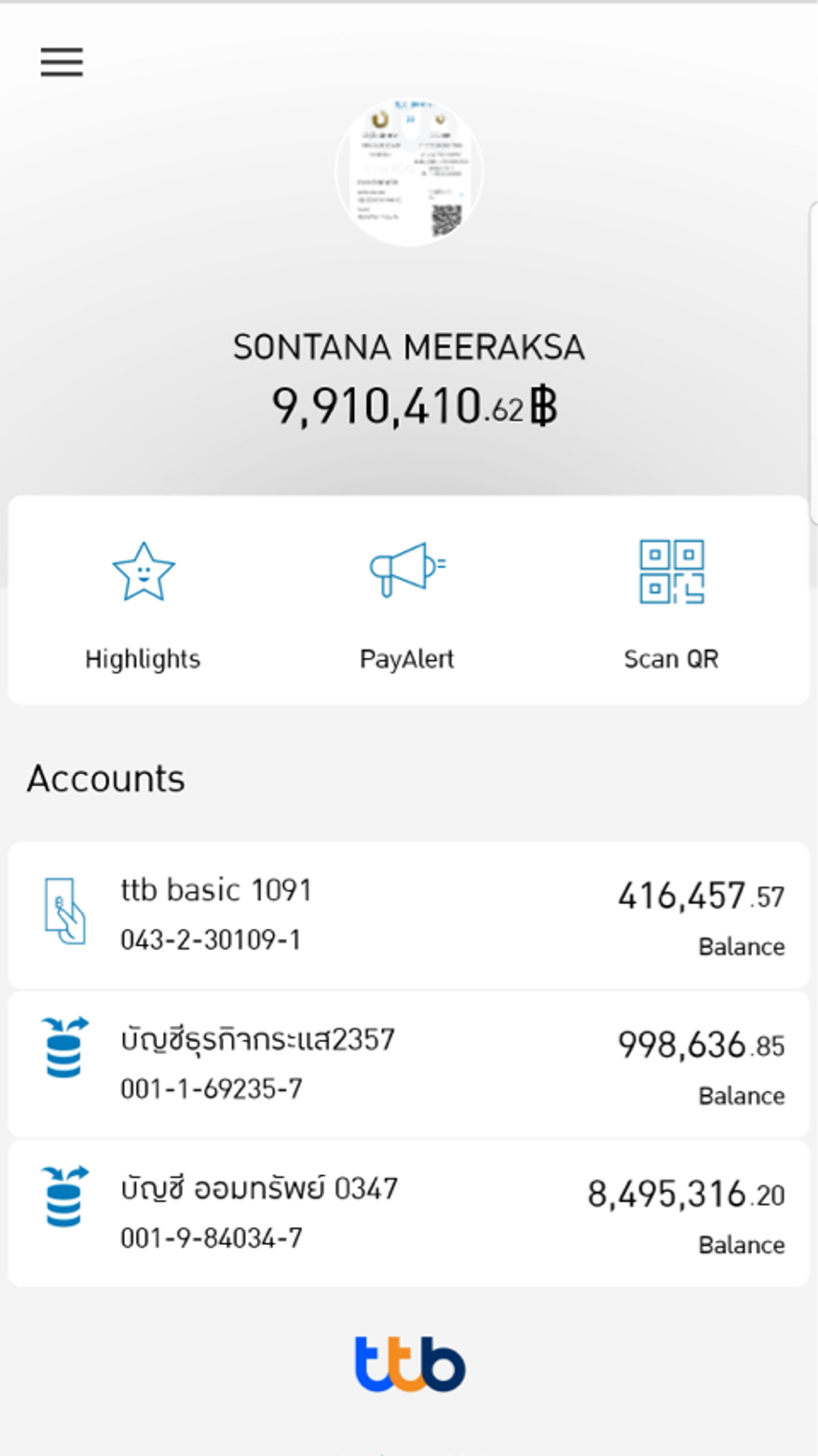This screenshot has width=818, height=1456.
Task: Click the balance 8,495,316.20
Action: pos(686,1193)
